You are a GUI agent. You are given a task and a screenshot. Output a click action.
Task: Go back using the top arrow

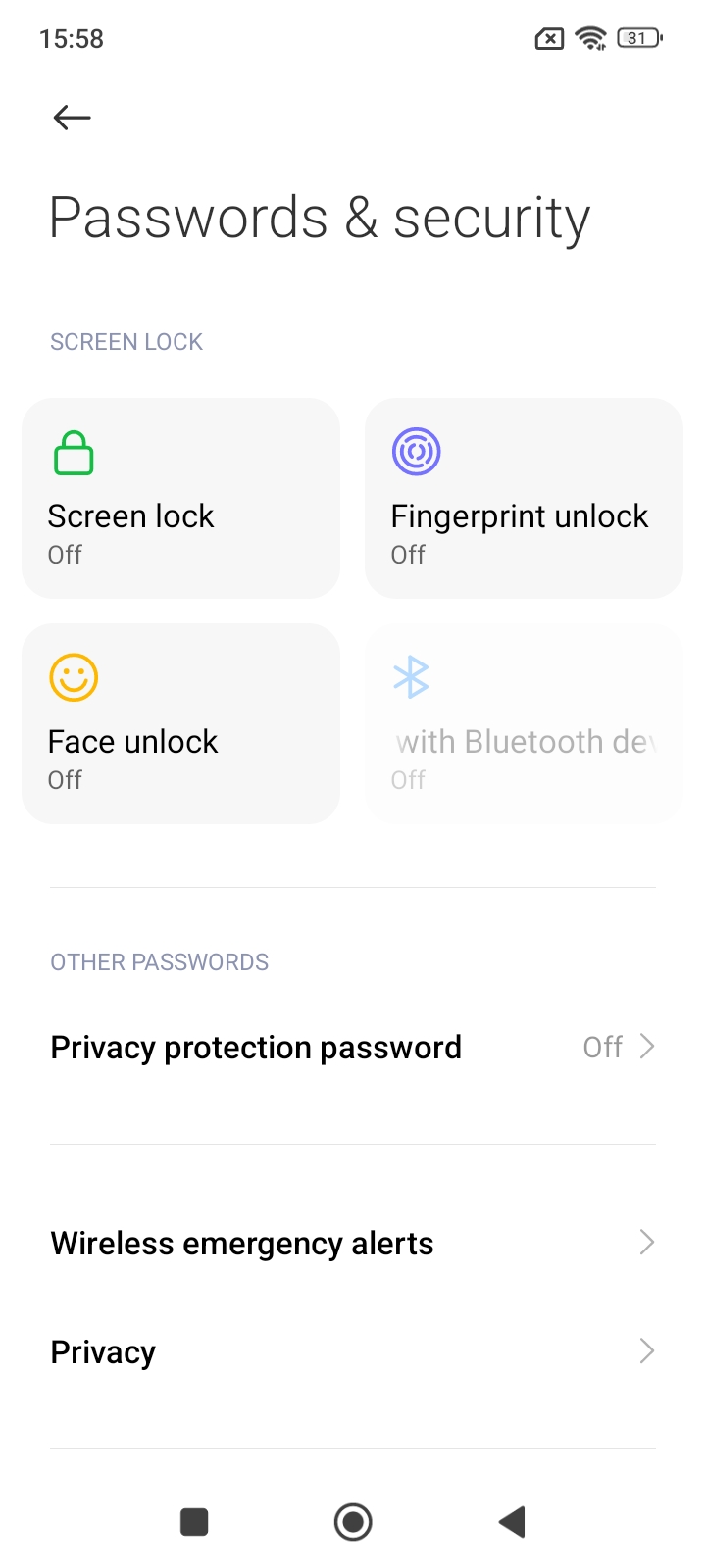(x=72, y=118)
